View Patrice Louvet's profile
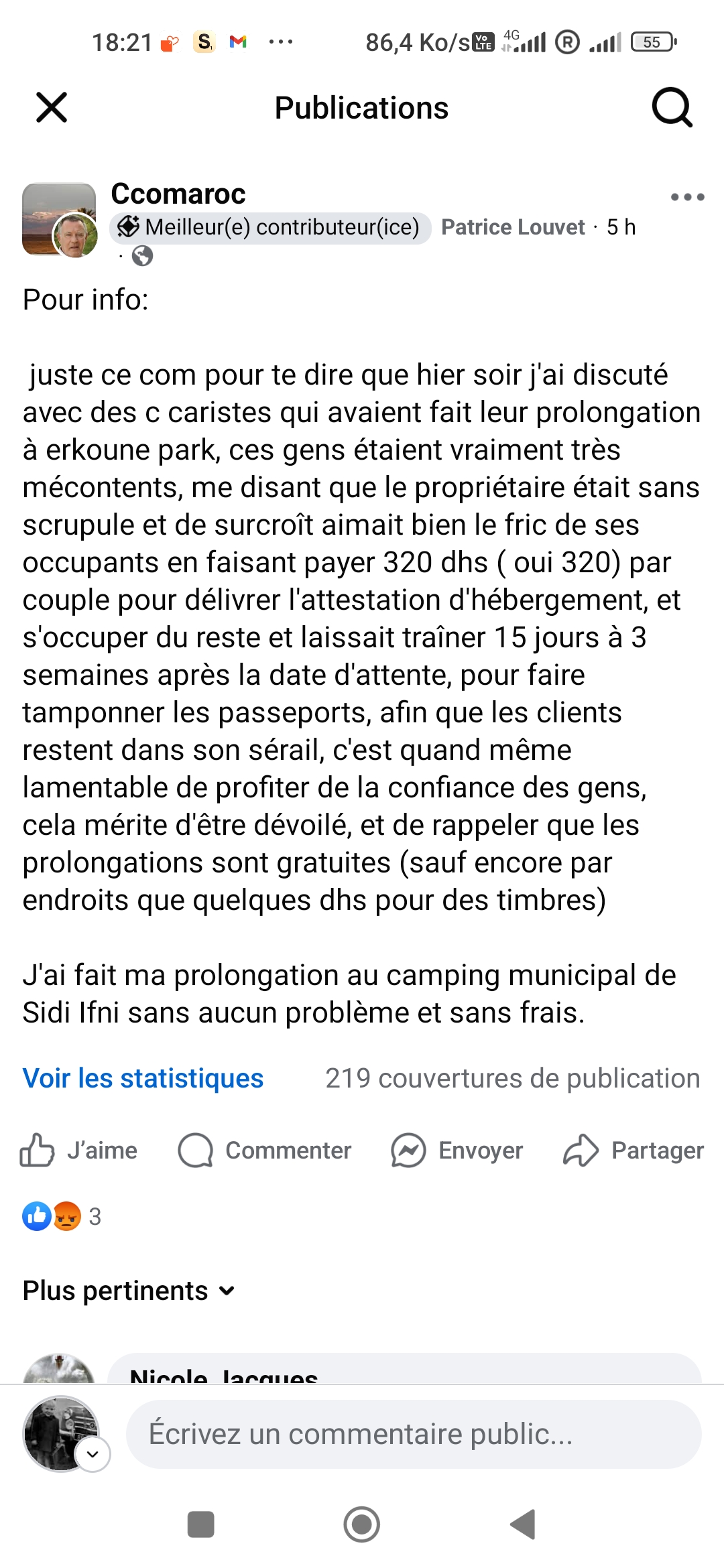The image size is (724, 1568). [x=513, y=227]
